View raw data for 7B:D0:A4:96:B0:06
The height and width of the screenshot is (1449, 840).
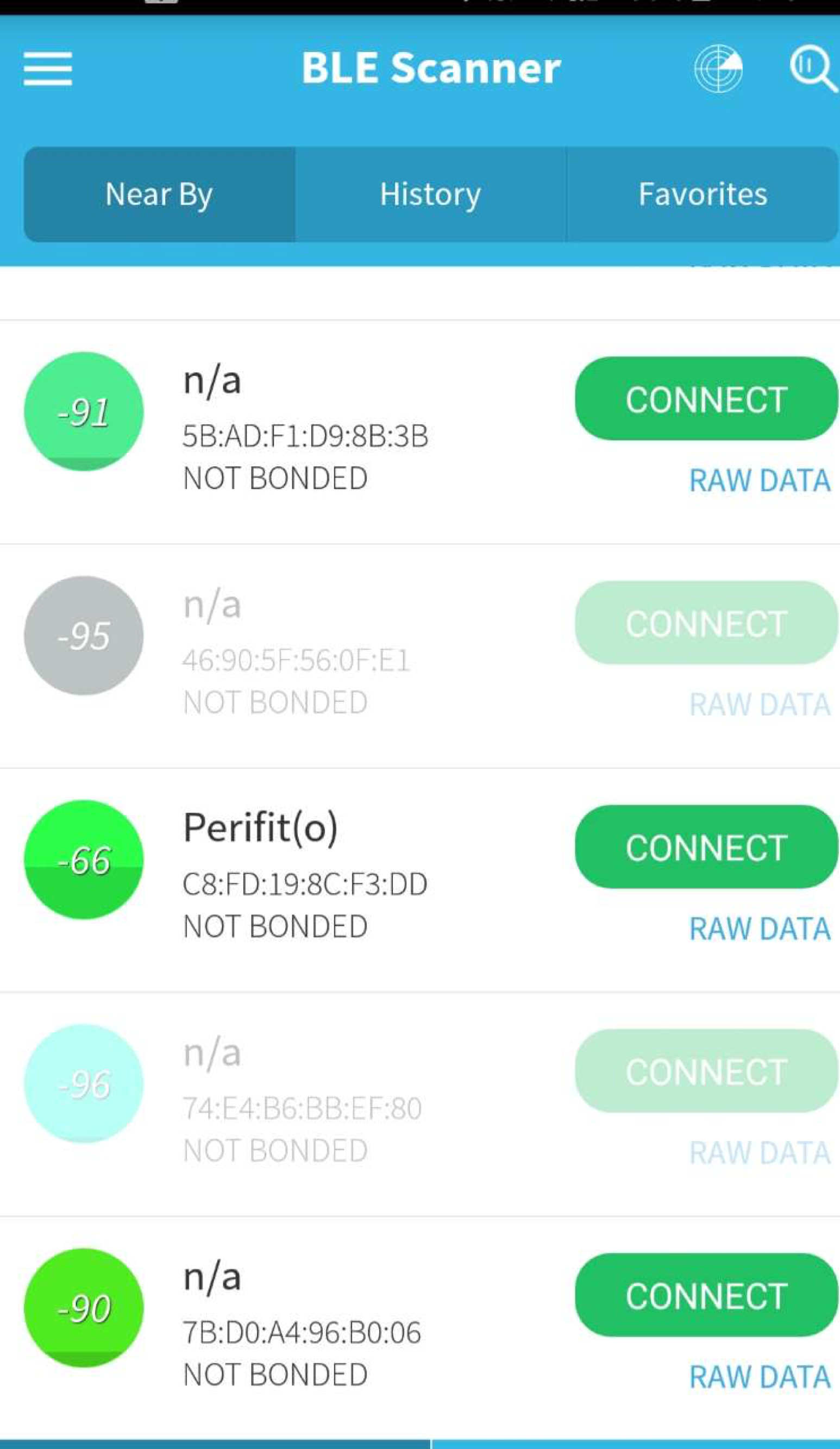pos(760,1377)
